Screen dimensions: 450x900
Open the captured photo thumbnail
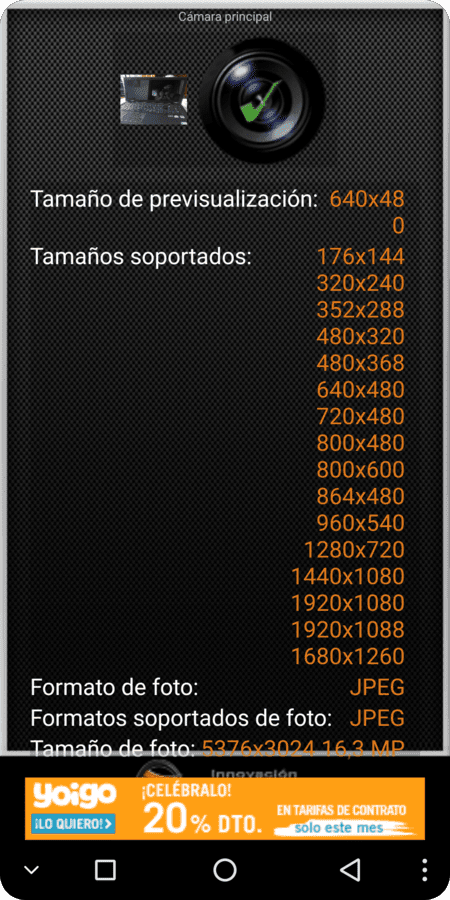[154, 99]
